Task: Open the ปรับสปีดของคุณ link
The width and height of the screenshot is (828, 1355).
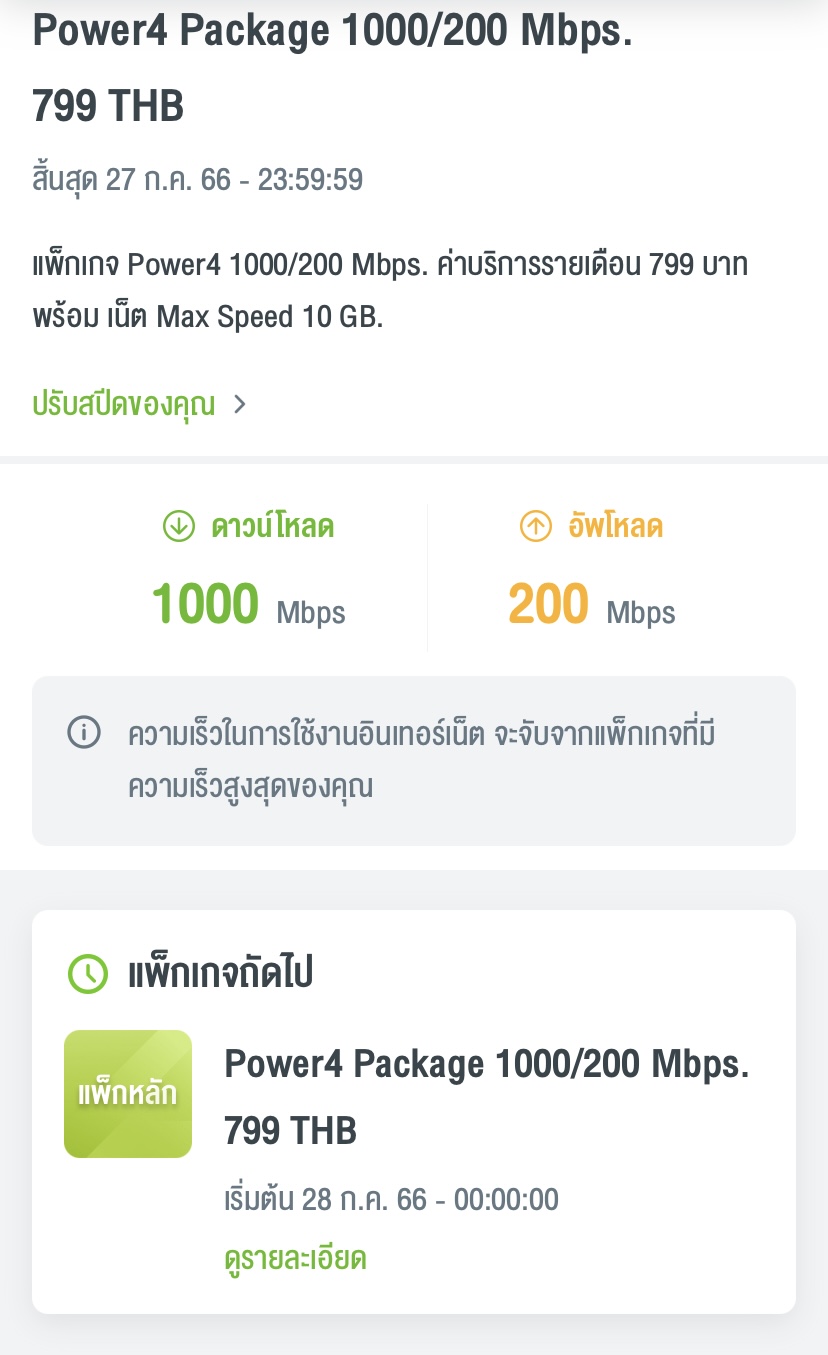Action: click(139, 404)
